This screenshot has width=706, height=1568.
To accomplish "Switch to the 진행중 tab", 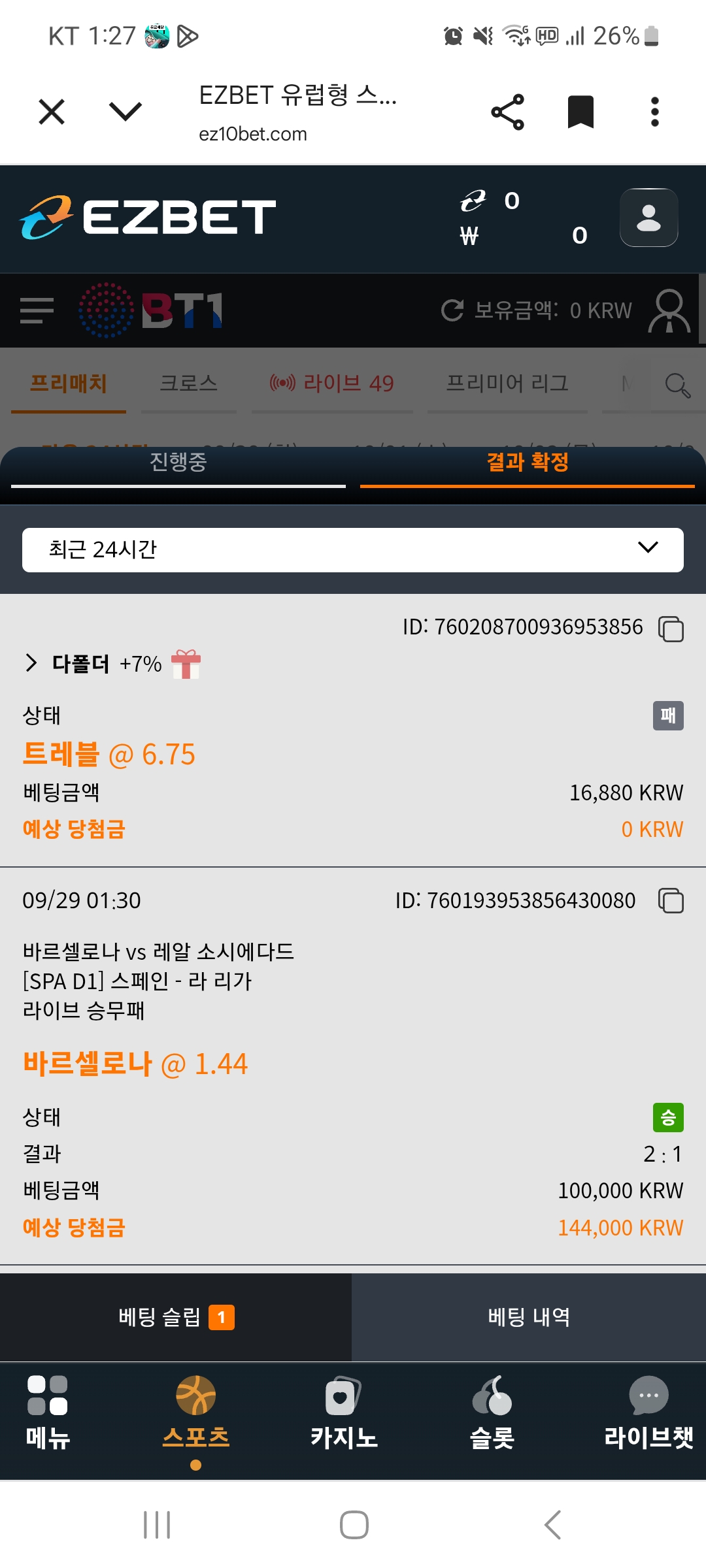I will click(178, 463).
